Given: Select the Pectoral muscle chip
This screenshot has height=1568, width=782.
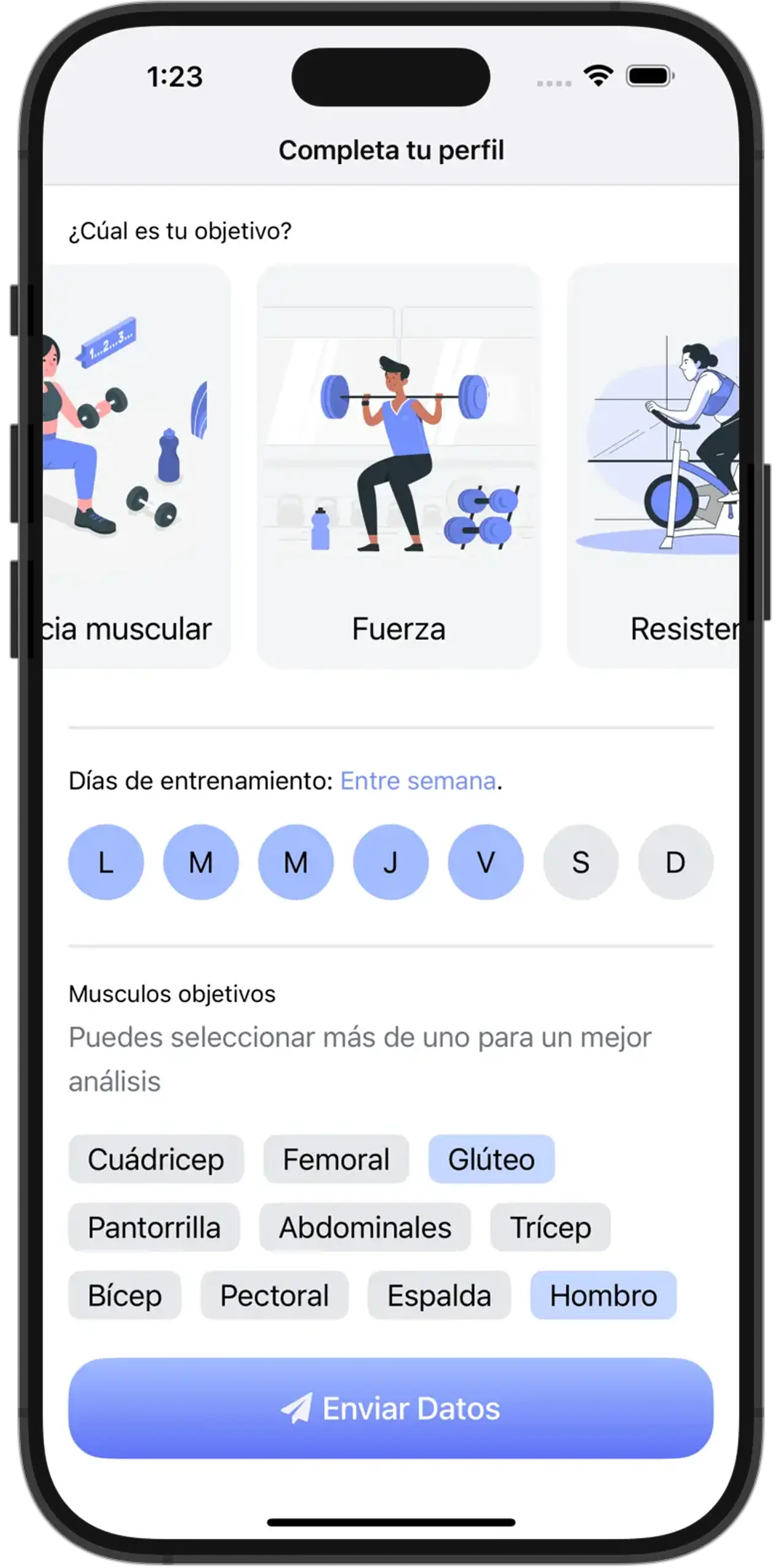Looking at the screenshot, I should [x=274, y=1295].
